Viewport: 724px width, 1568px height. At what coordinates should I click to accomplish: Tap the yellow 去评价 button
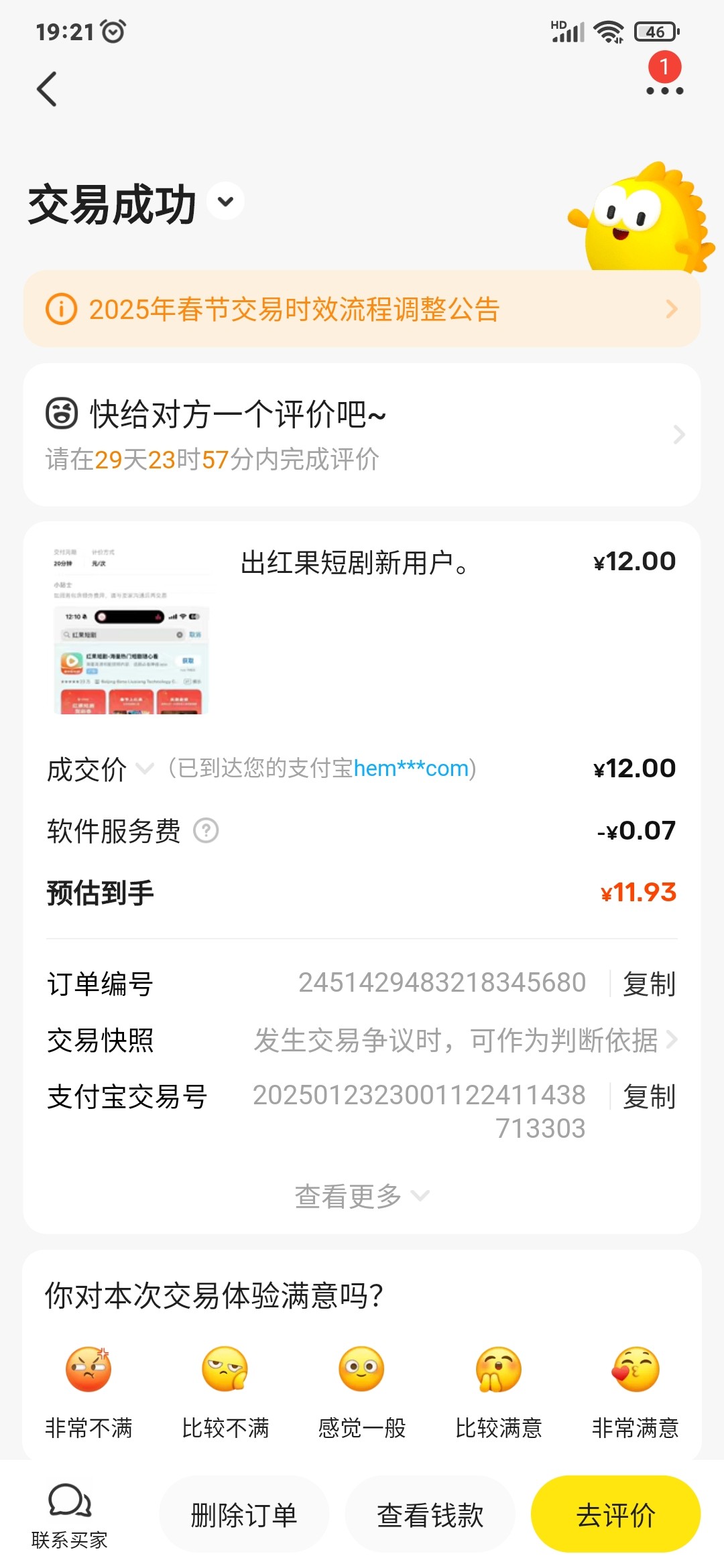coord(615,1514)
